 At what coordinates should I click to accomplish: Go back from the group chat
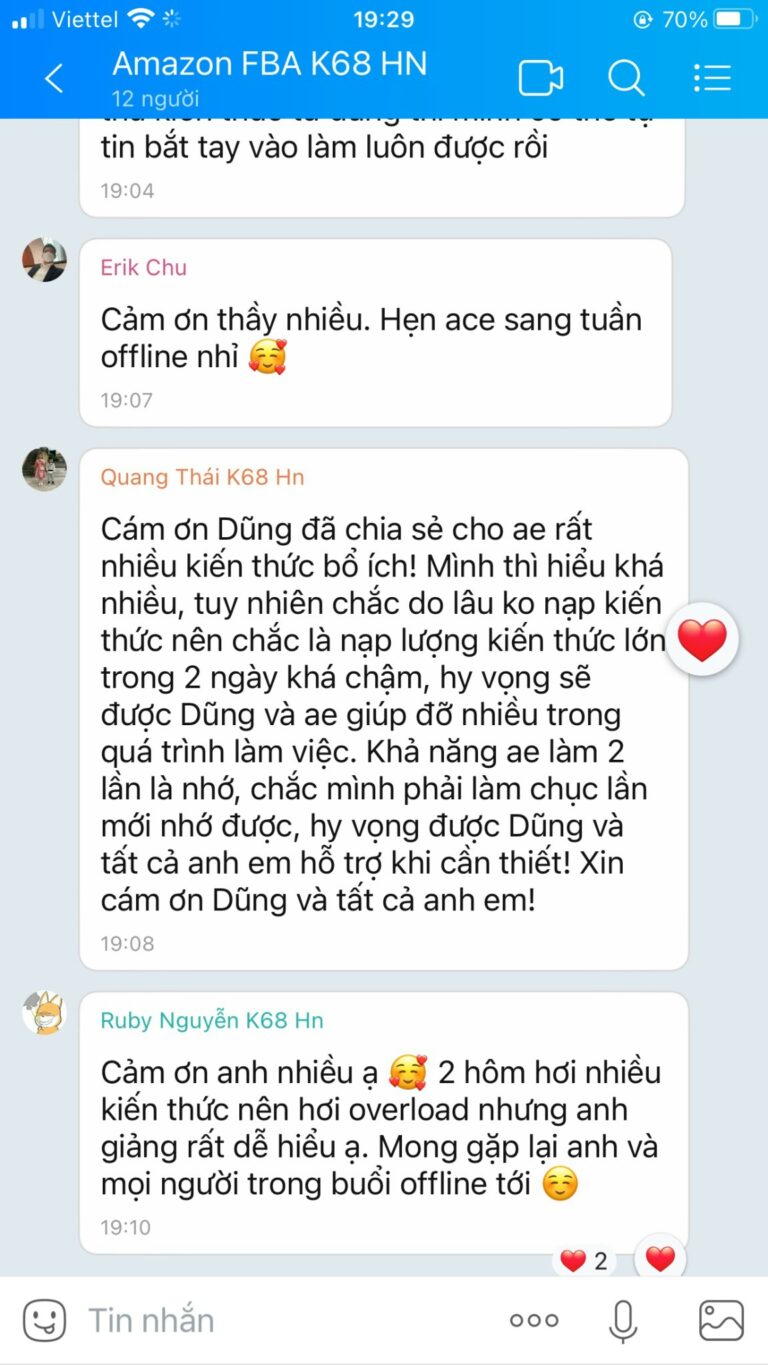click(x=54, y=78)
